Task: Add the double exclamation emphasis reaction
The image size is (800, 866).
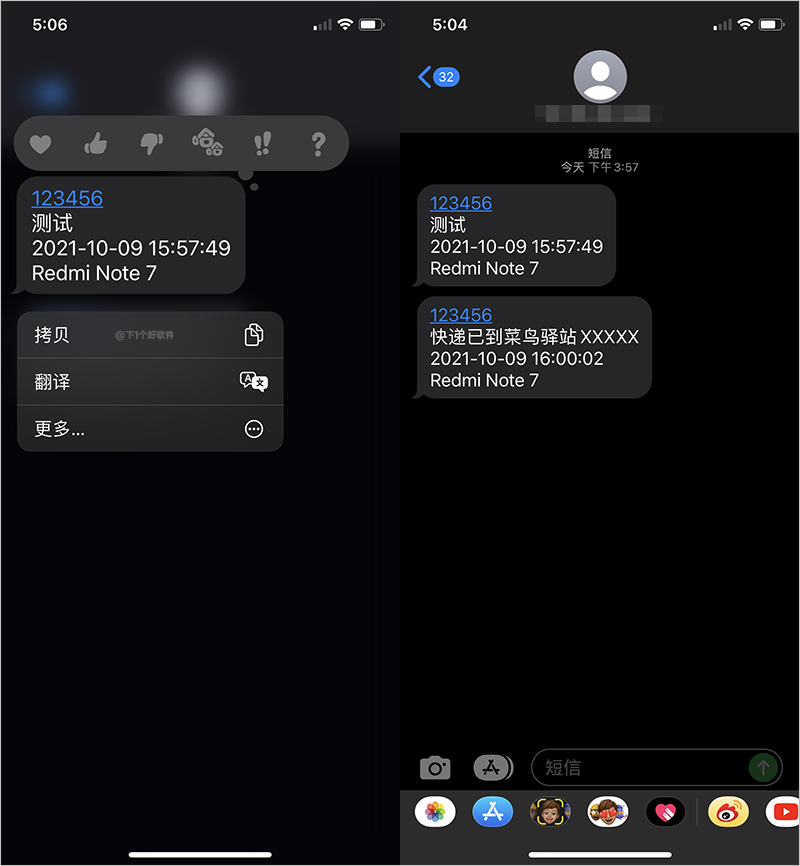Action: point(262,145)
